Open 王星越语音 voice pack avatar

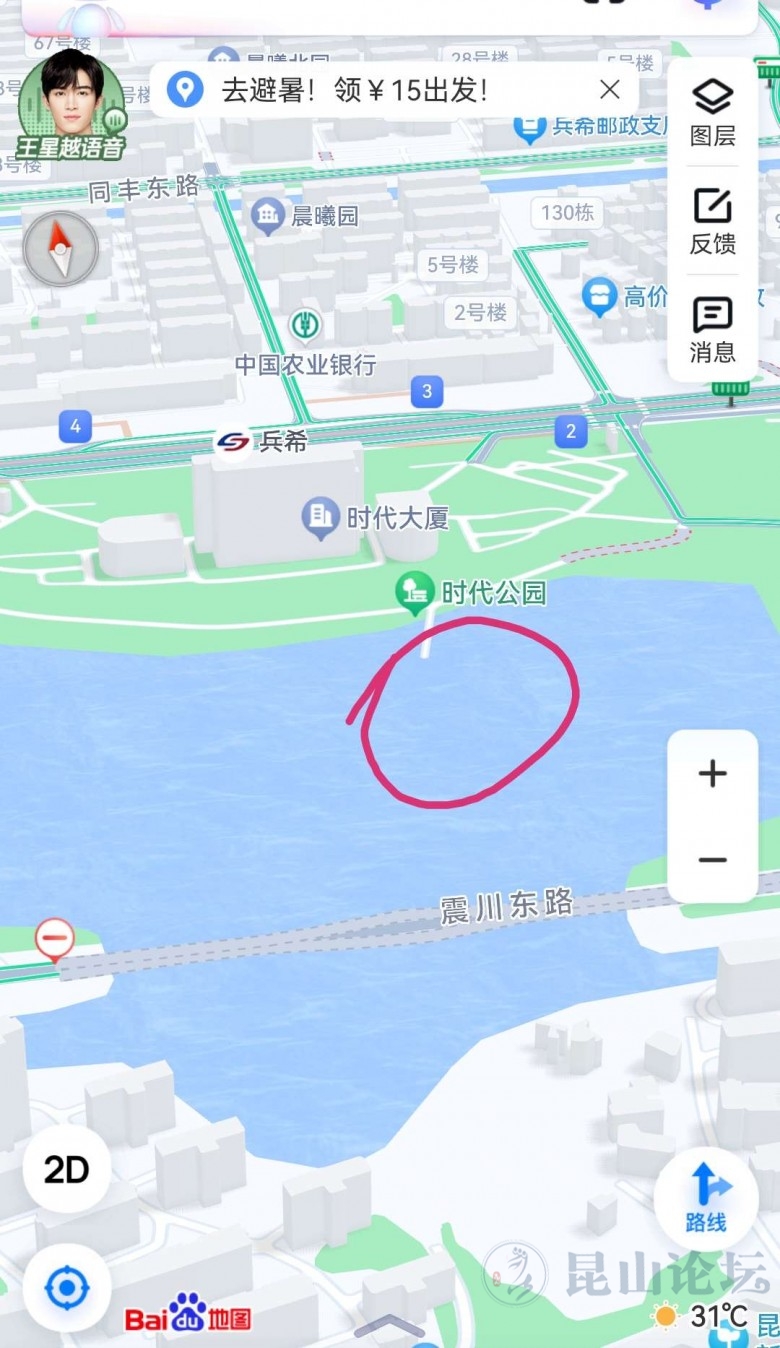(x=71, y=105)
